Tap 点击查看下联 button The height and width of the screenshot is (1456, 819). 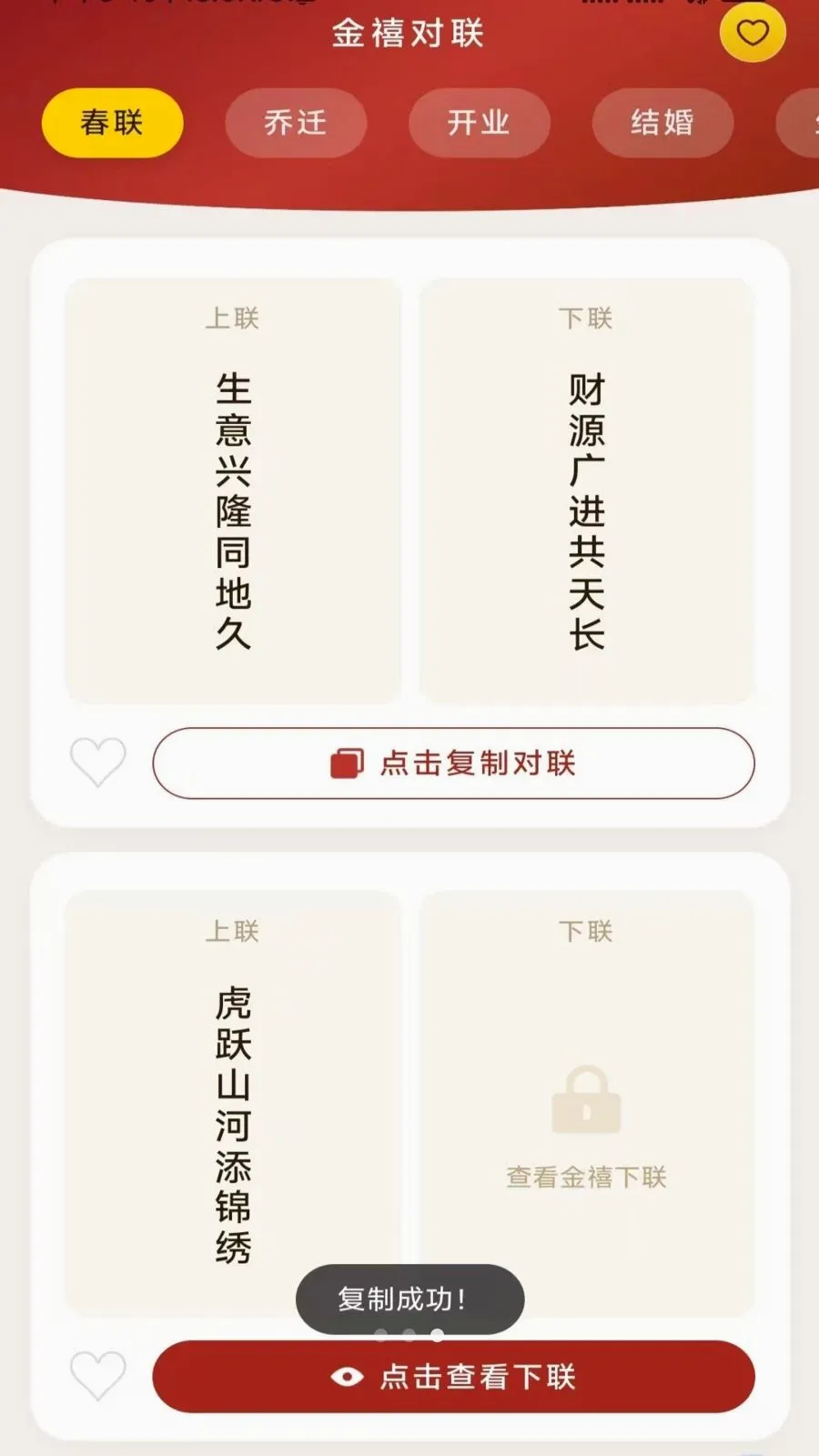tap(453, 1376)
